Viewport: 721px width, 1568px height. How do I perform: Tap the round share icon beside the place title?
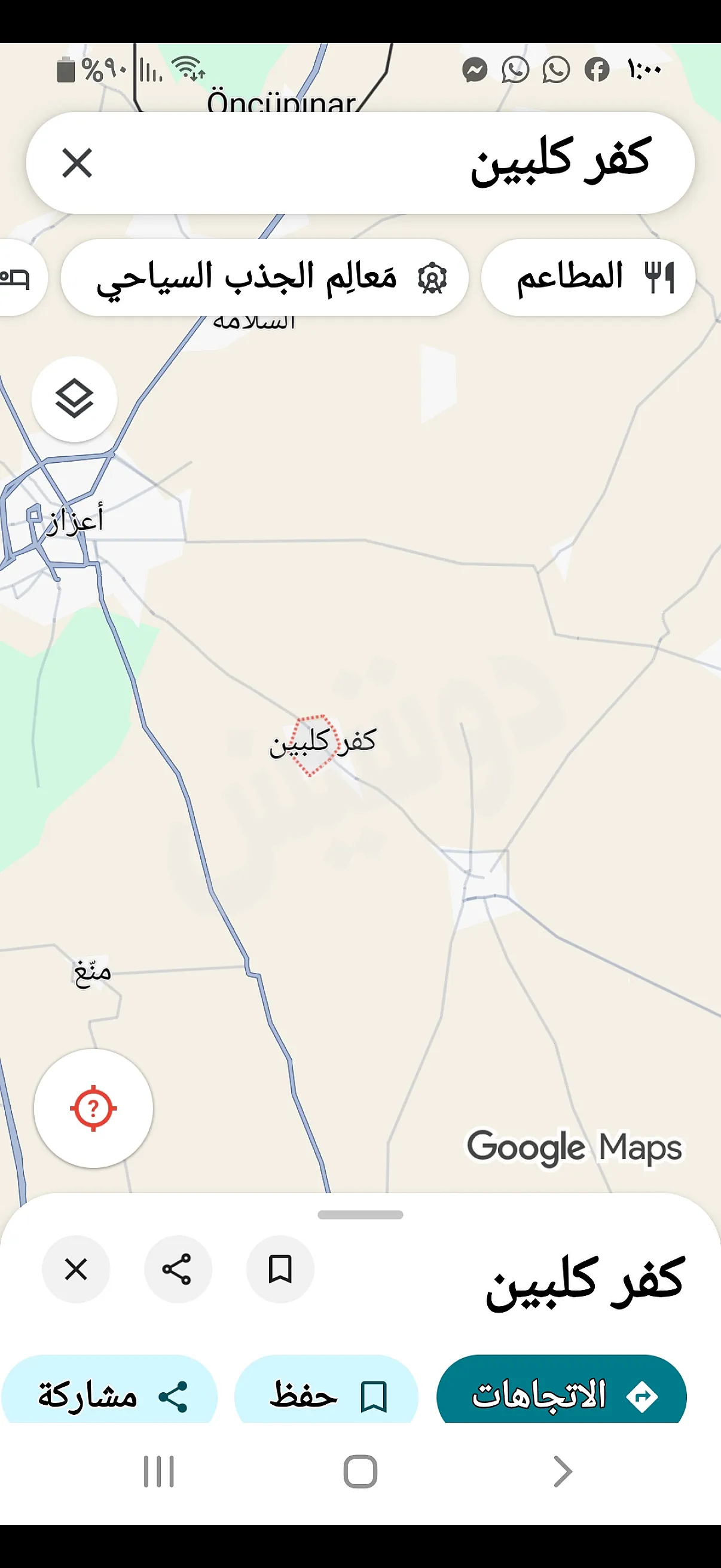coord(177,1269)
